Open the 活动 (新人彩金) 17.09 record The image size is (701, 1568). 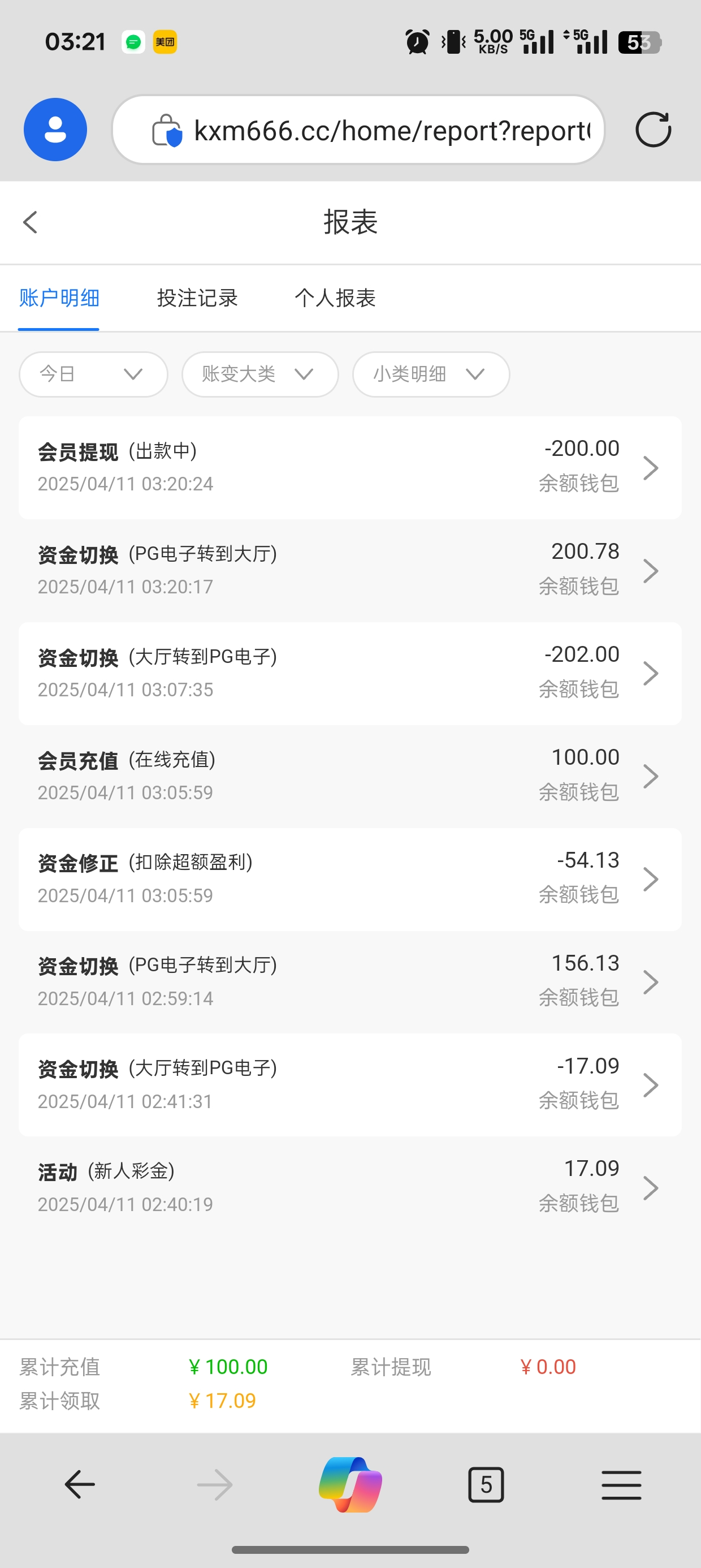[x=349, y=1187]
